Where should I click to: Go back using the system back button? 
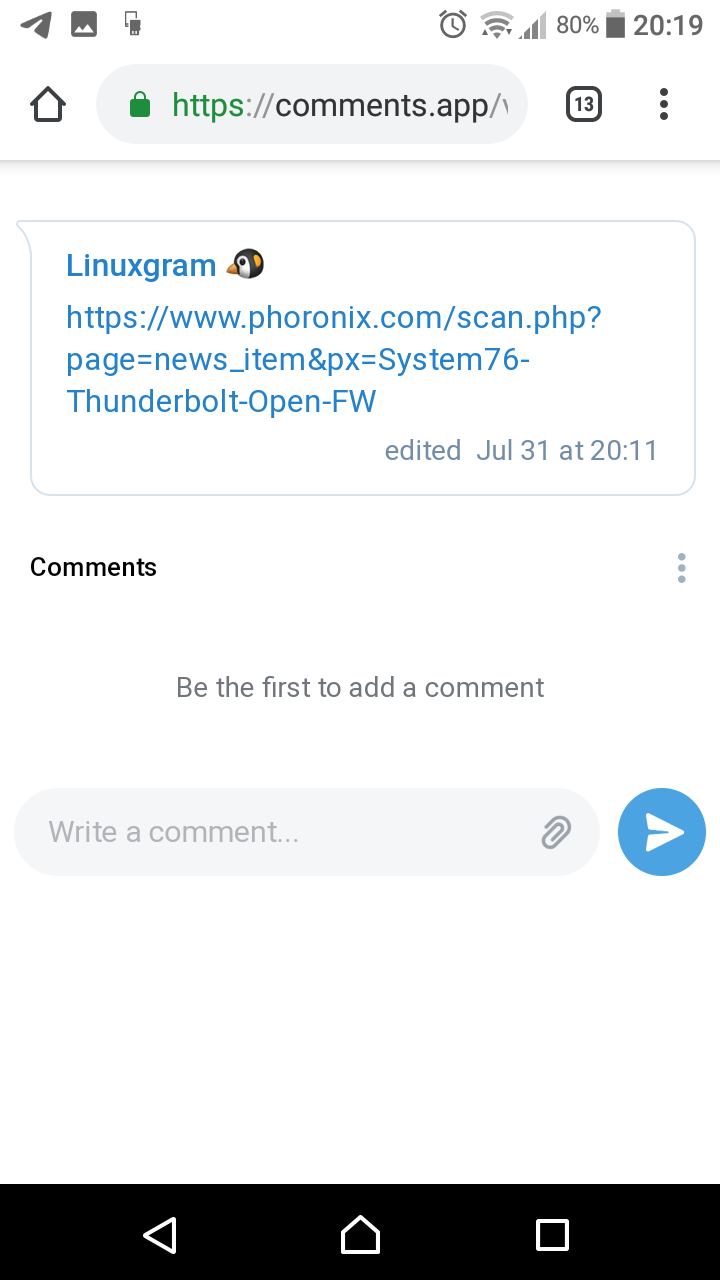pos(160,1235)
